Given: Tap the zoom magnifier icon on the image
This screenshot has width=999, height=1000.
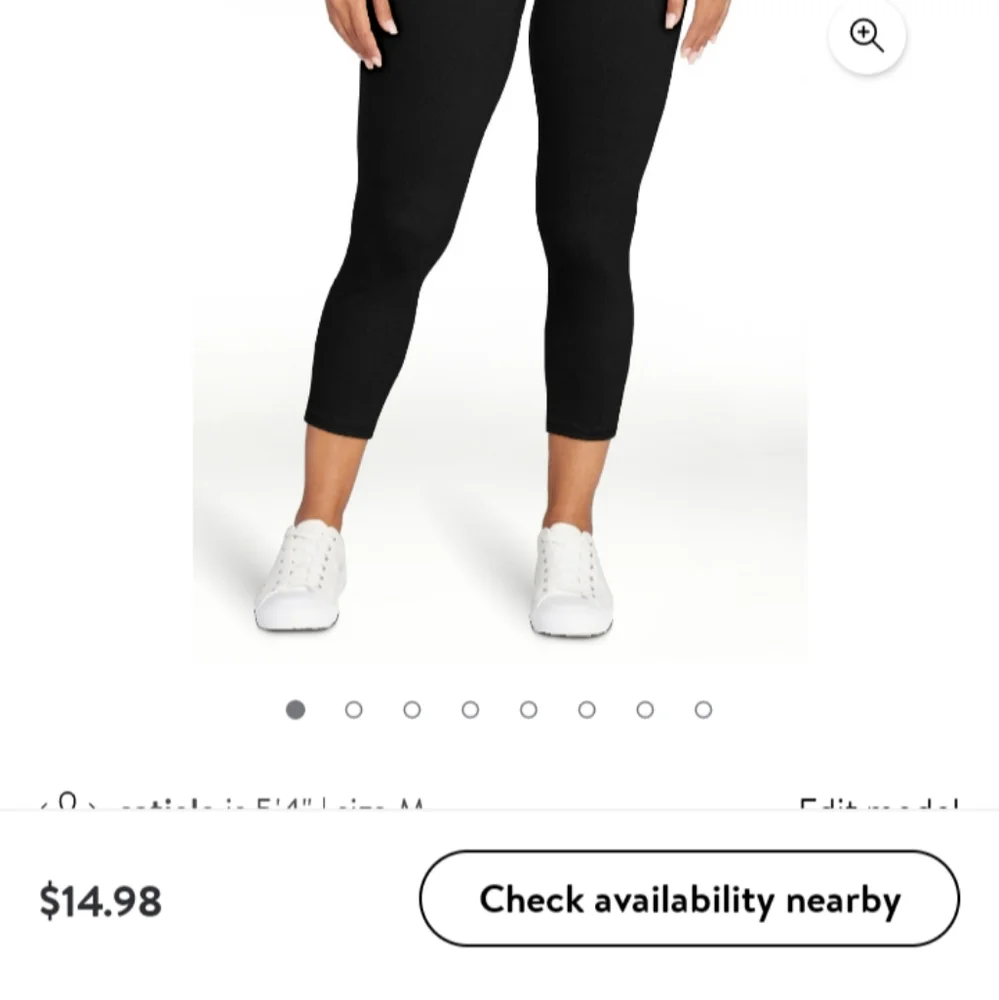Looking at the screenshot, I should 866,37.
